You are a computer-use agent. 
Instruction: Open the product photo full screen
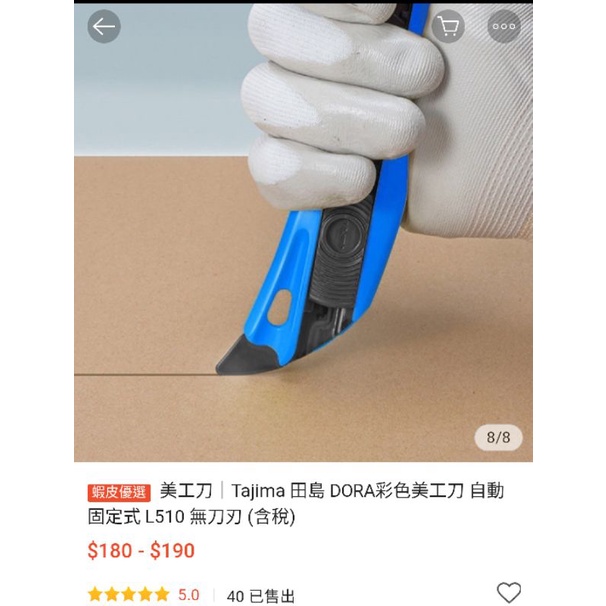click(303, 250)
